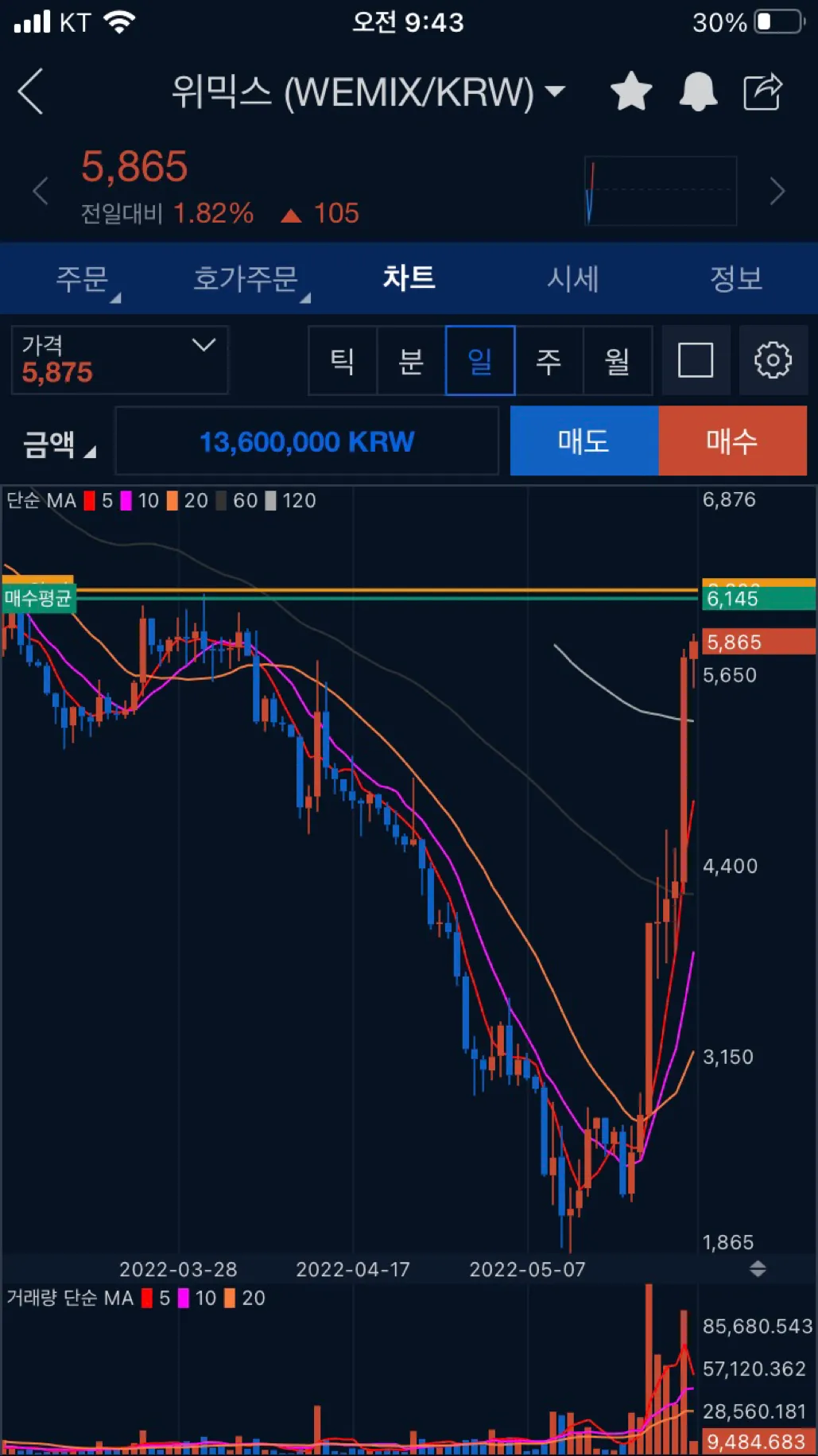Screen dimensions: 818x1456
Task: Open chart settings gear
Action: 772,360
